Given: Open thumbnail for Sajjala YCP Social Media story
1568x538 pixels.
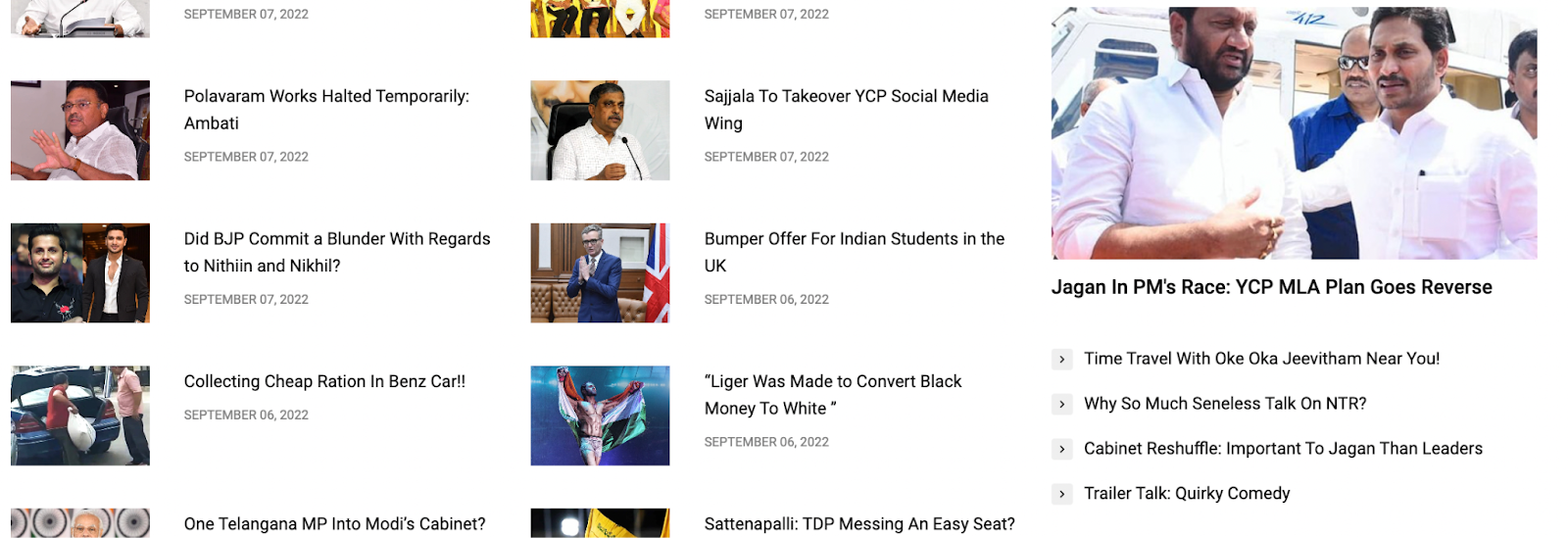Looking at the screenshot, I should [x=600, y=130].
